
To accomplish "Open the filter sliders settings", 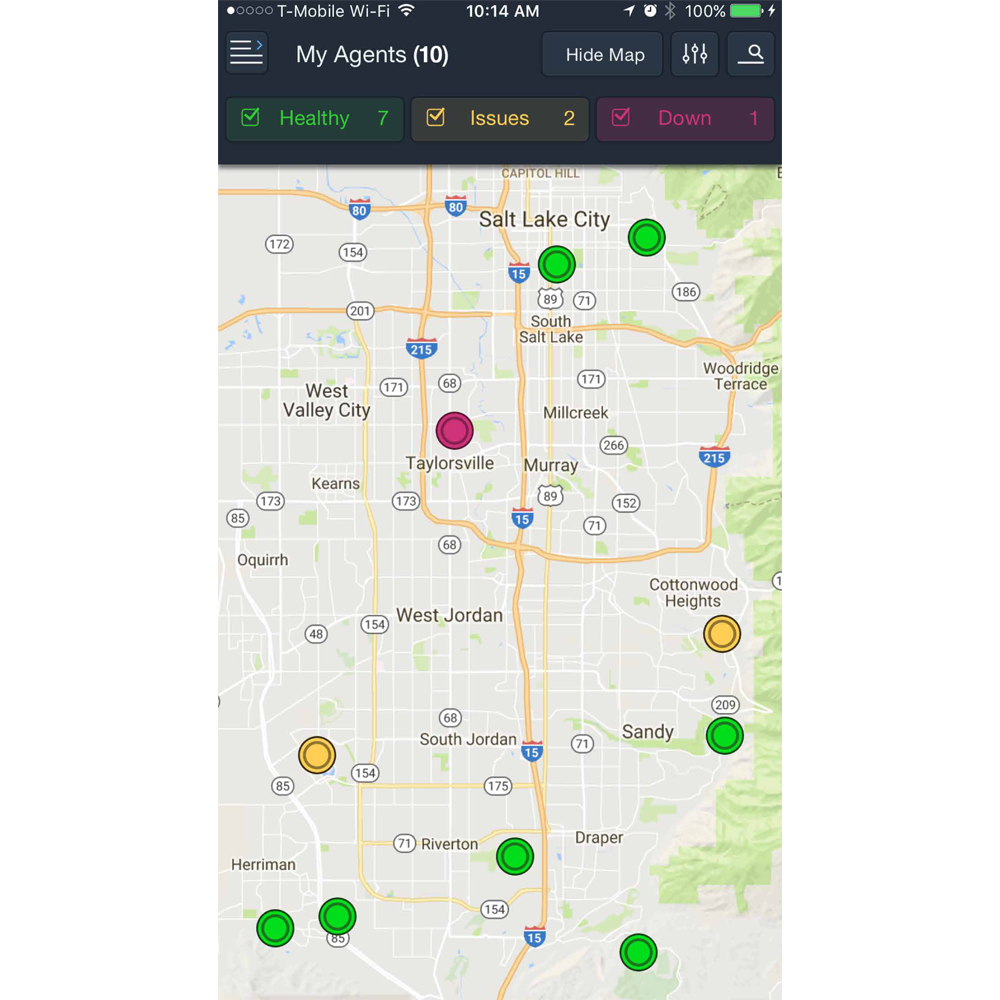I will point(695,54).
